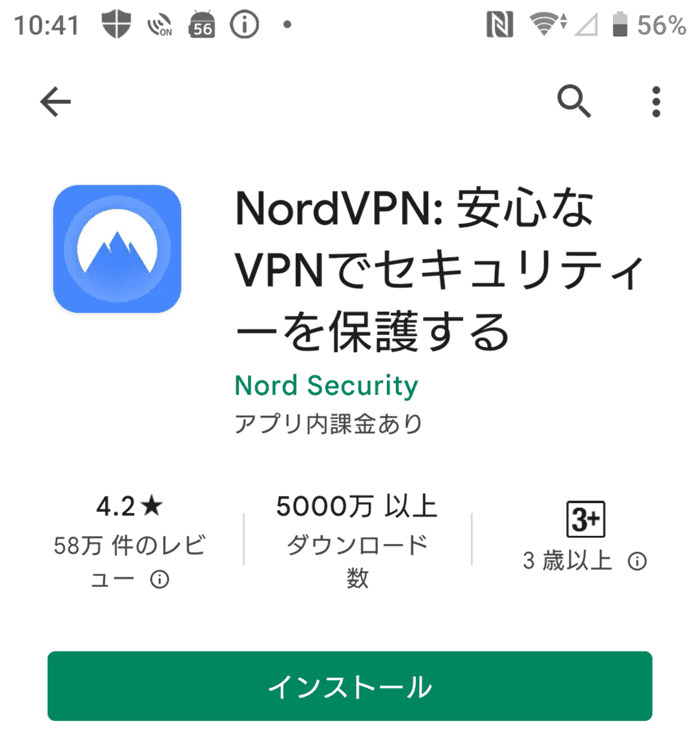Go back using the arrow icon
700x731 pixels.
55,101
